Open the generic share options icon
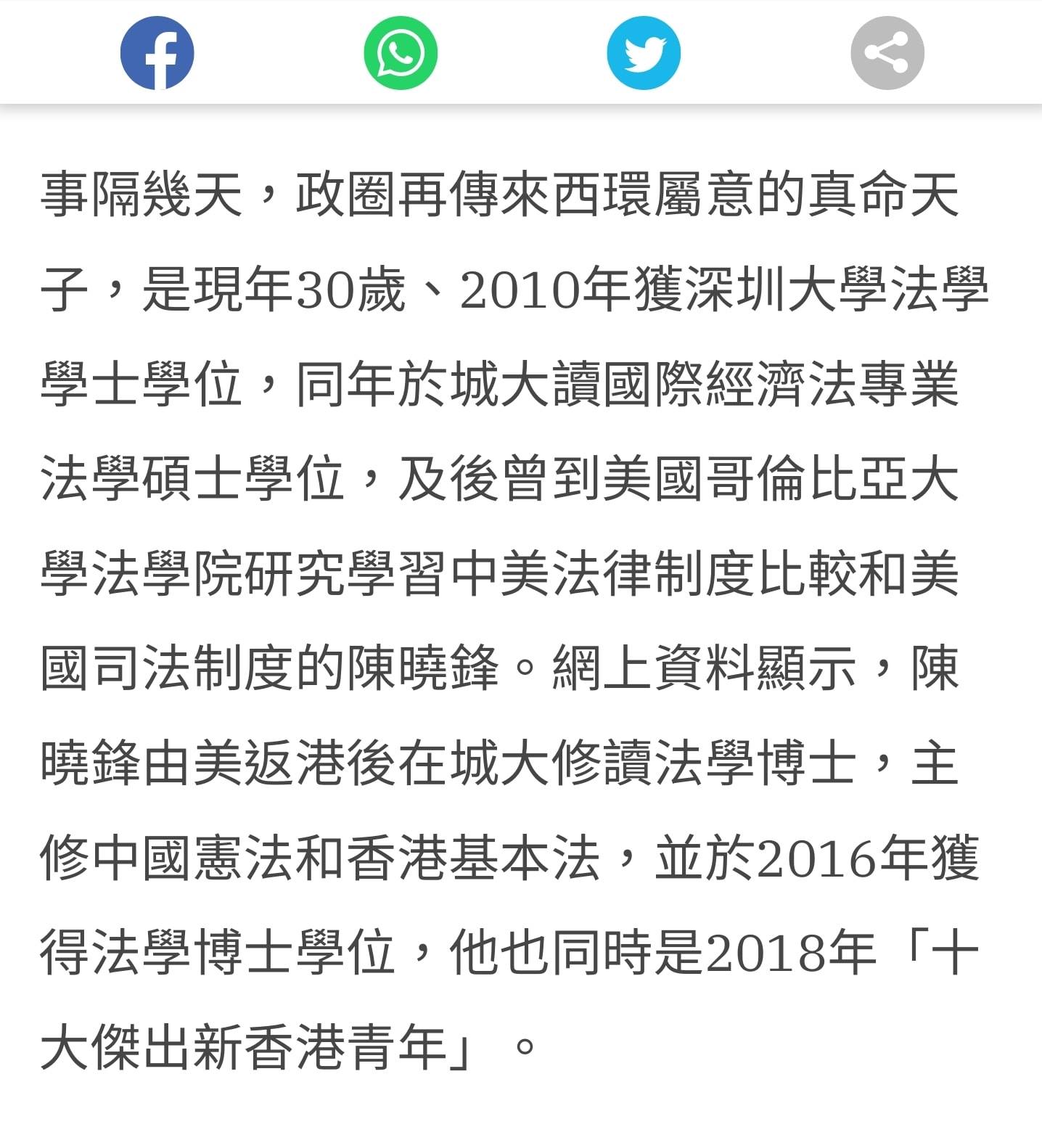This screenshot has height=1148, width=1042. click(x=887, y=53)
